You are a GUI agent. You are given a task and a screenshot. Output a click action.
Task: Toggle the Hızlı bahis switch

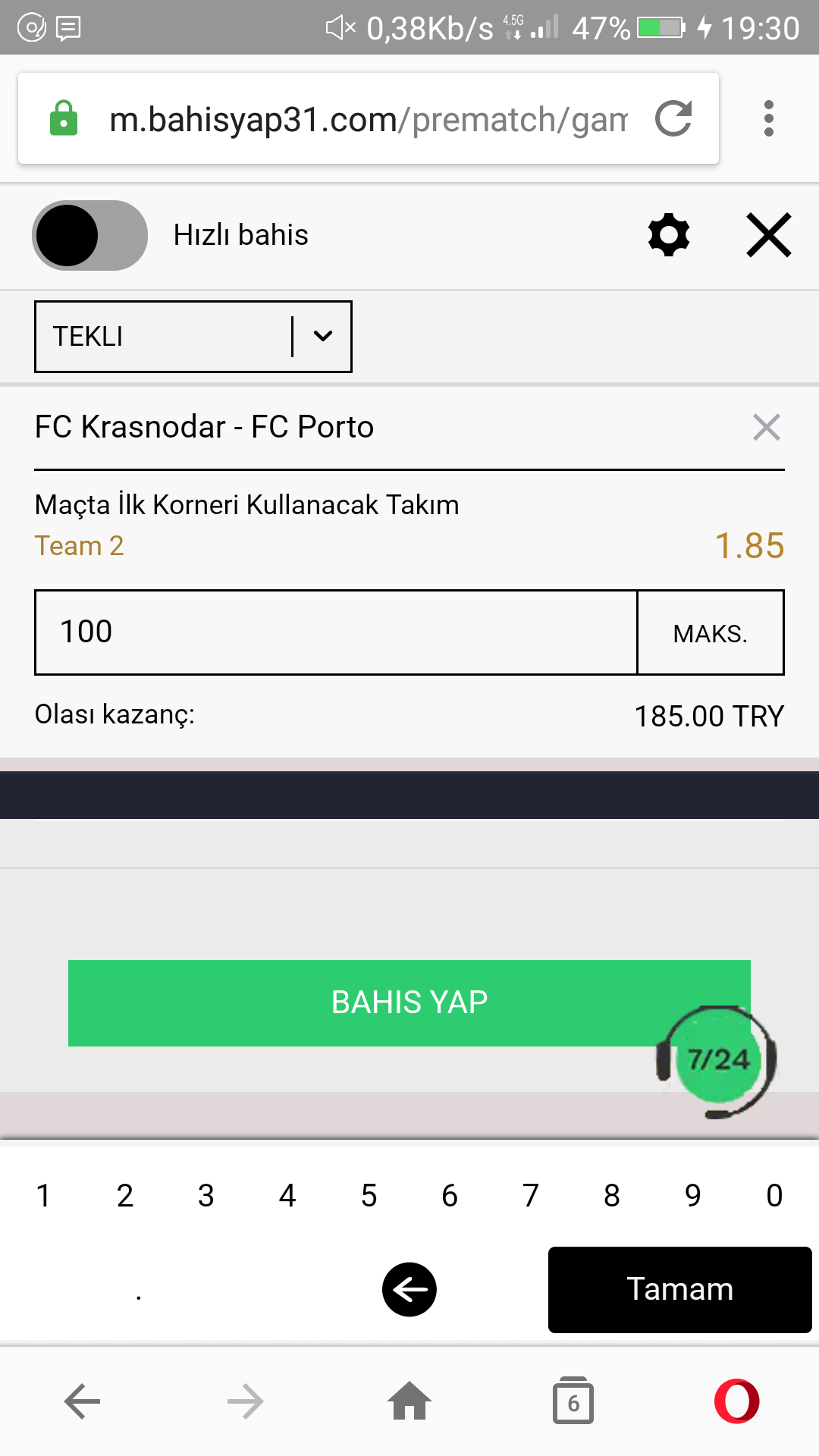[89, 235]
